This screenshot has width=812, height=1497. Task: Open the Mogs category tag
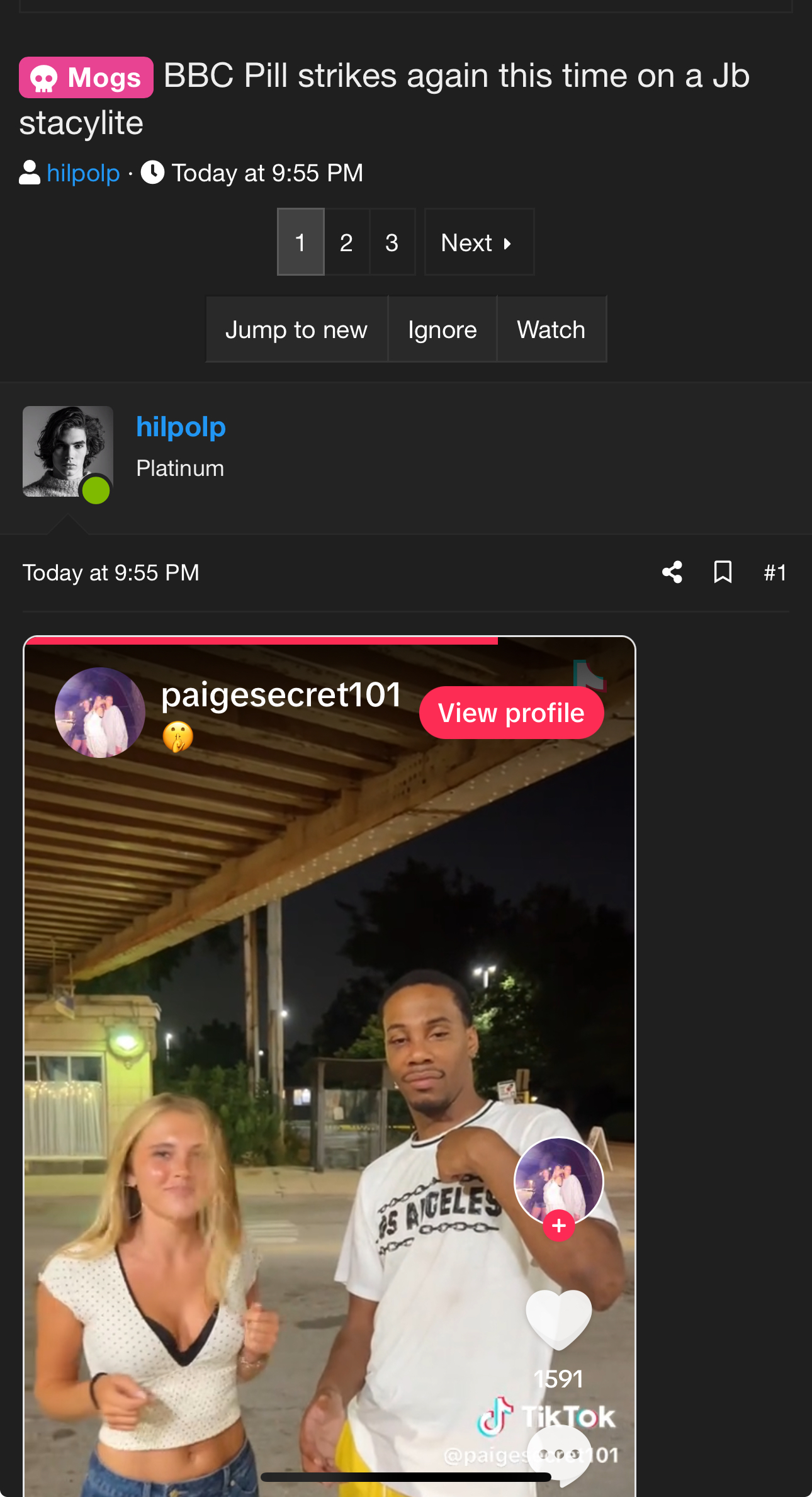(x=86, y=78)
